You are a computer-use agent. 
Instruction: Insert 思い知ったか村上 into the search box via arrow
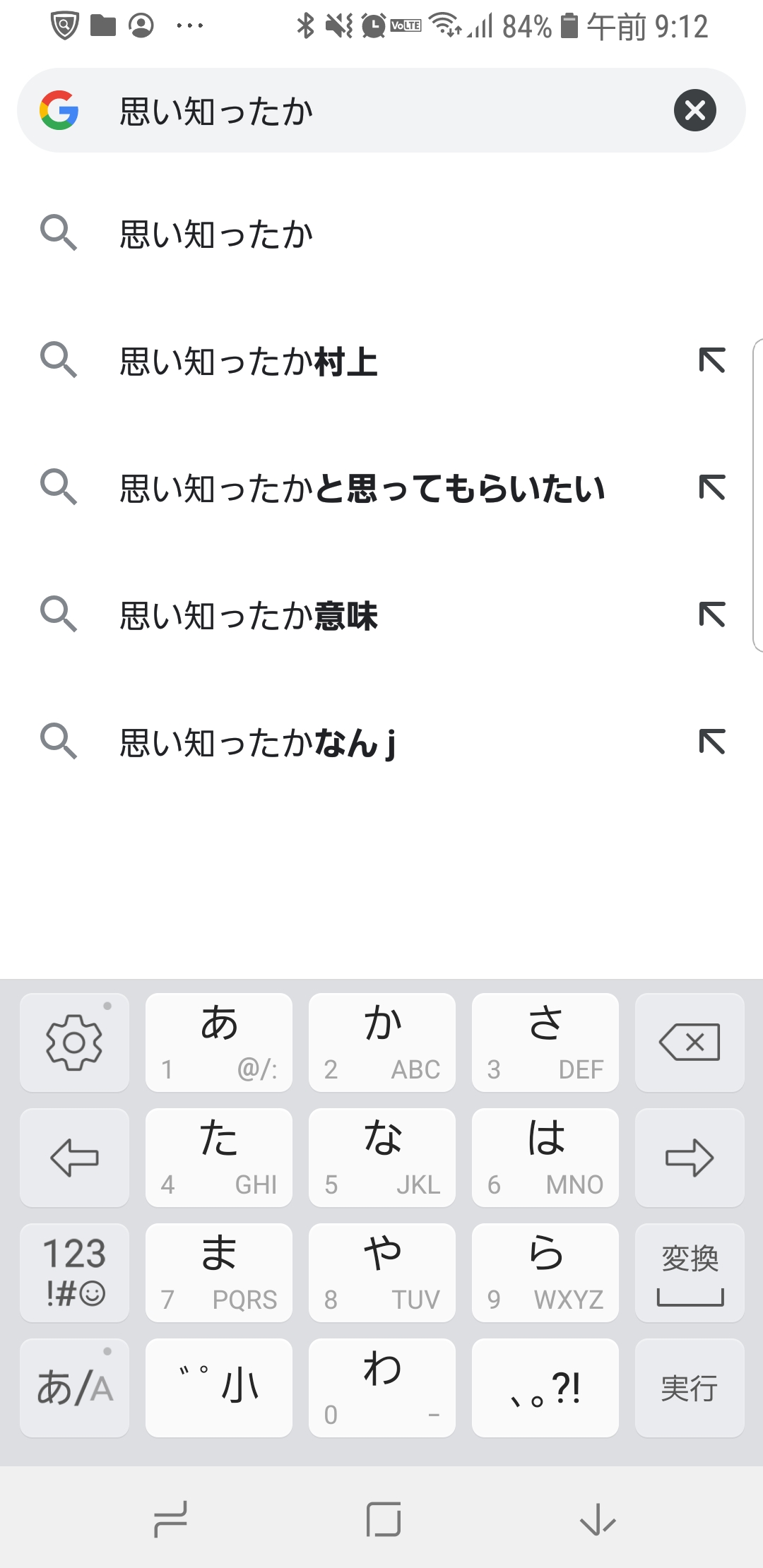(x=712, y=360)
